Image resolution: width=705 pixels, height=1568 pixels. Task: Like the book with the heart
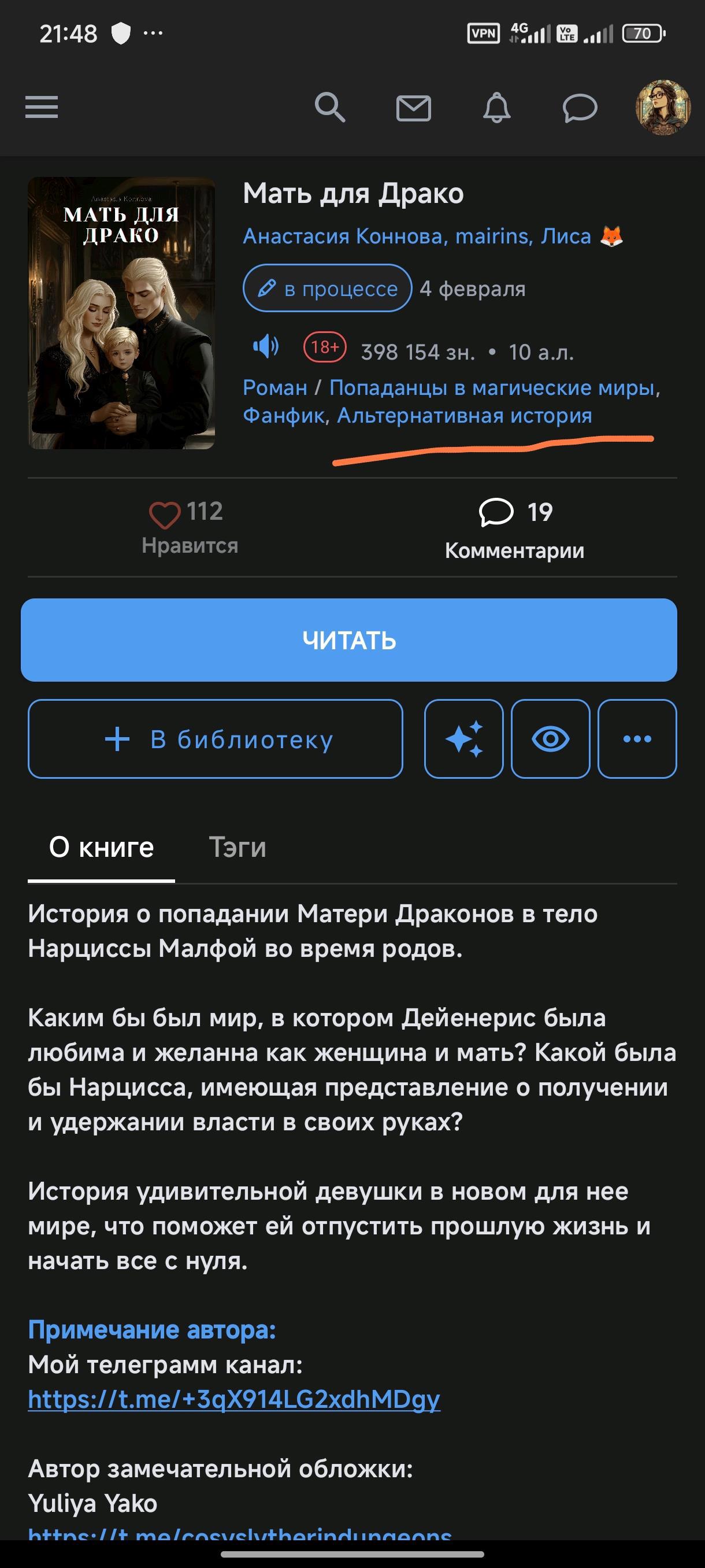165,515
